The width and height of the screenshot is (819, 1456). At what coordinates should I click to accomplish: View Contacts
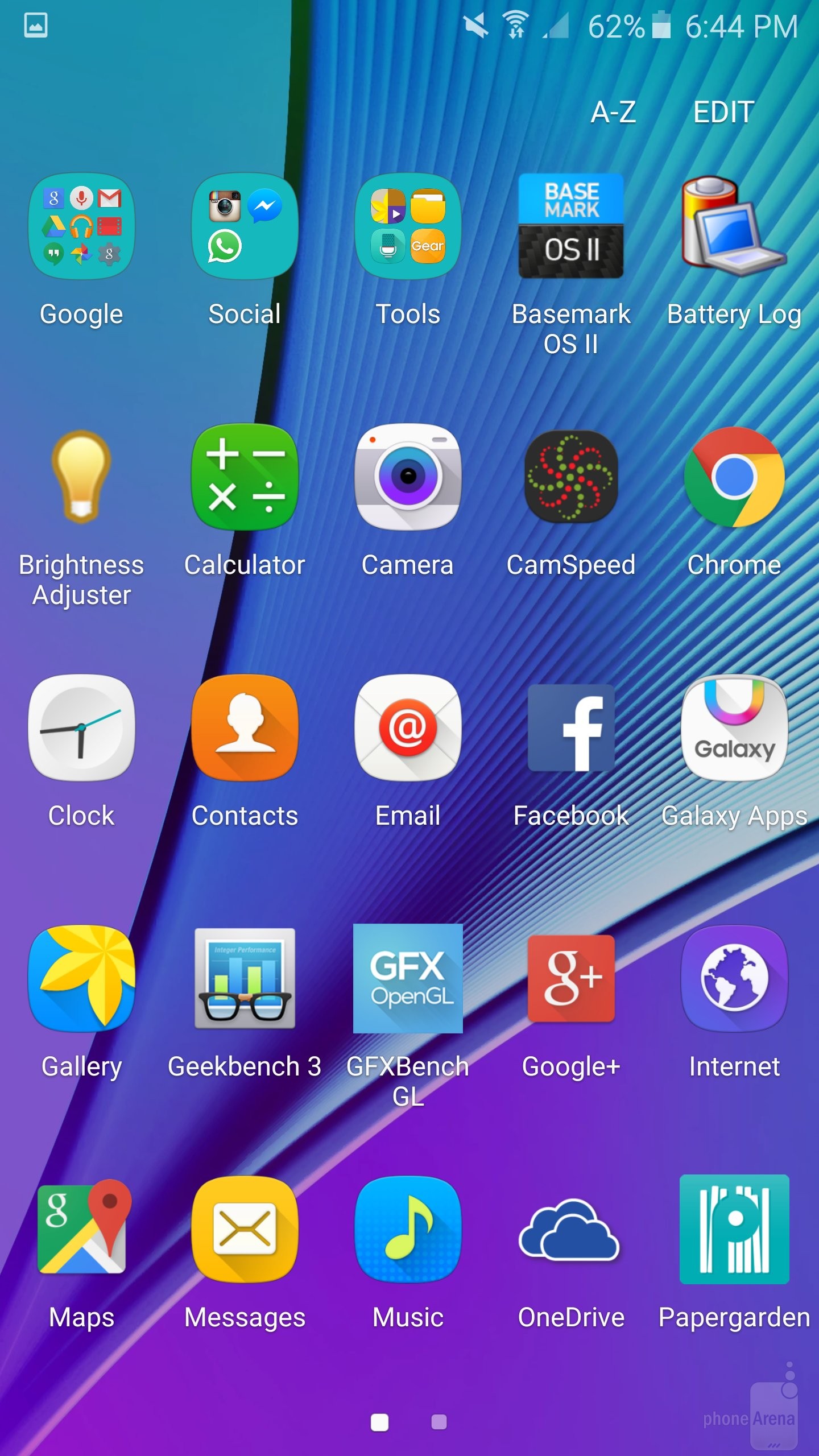(245, 727)
